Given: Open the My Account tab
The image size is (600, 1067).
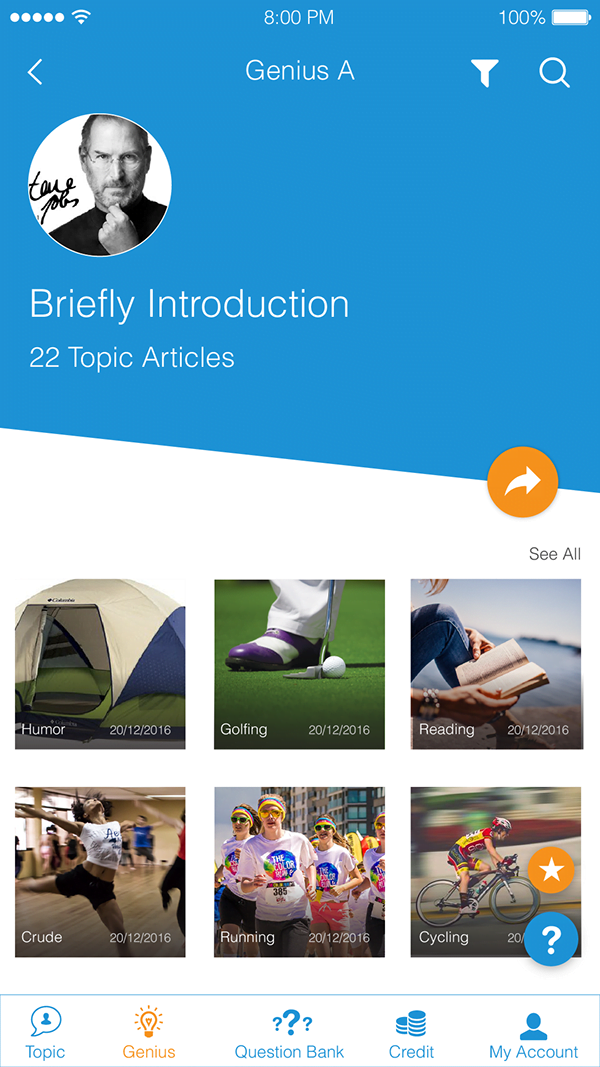Looking at the screenshot, I should click(x=533, y=1032).
